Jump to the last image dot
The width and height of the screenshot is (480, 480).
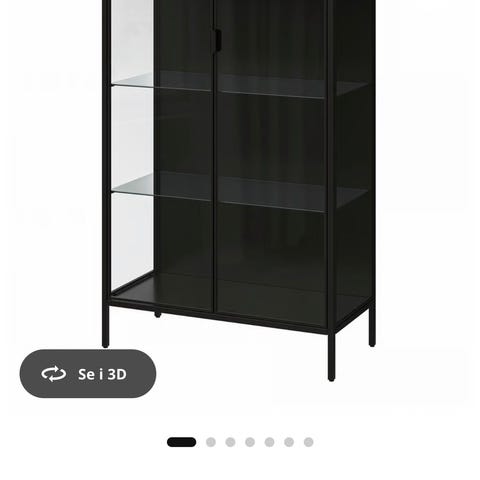click(x=309, y=442)
